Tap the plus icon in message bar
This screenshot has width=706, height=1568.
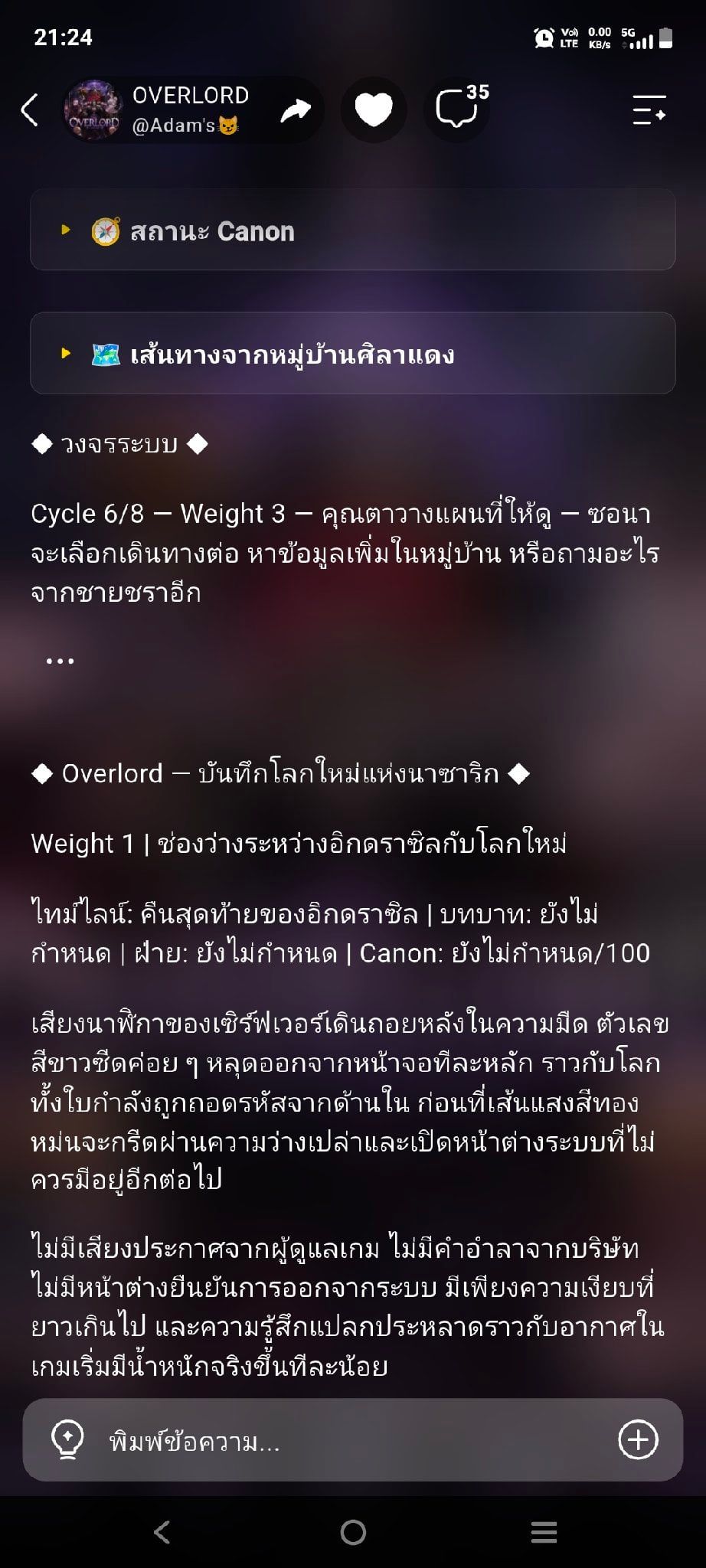[x=638, y=1439]
